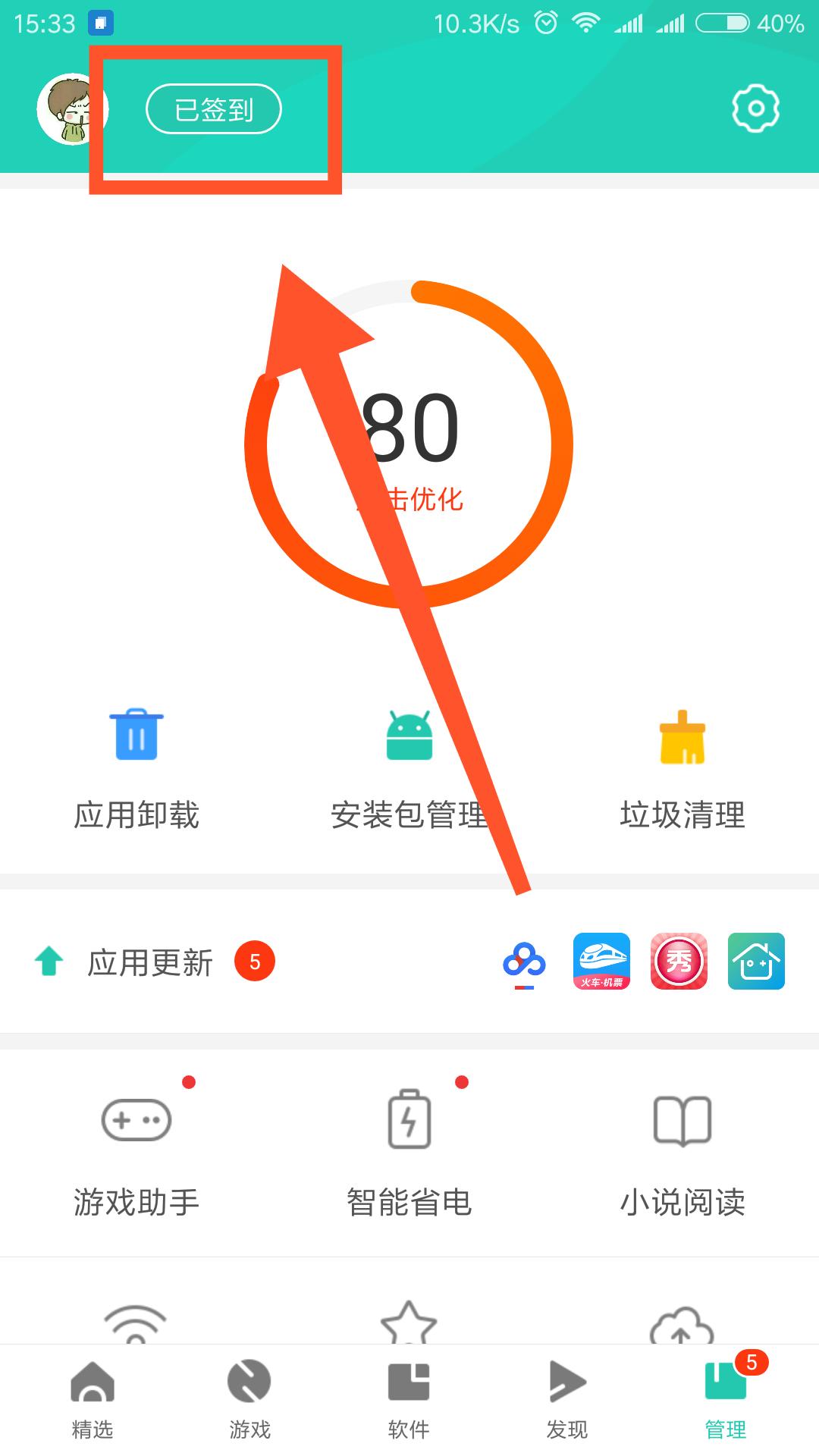Tap the 已签到 check-in button

click(215, 108)
